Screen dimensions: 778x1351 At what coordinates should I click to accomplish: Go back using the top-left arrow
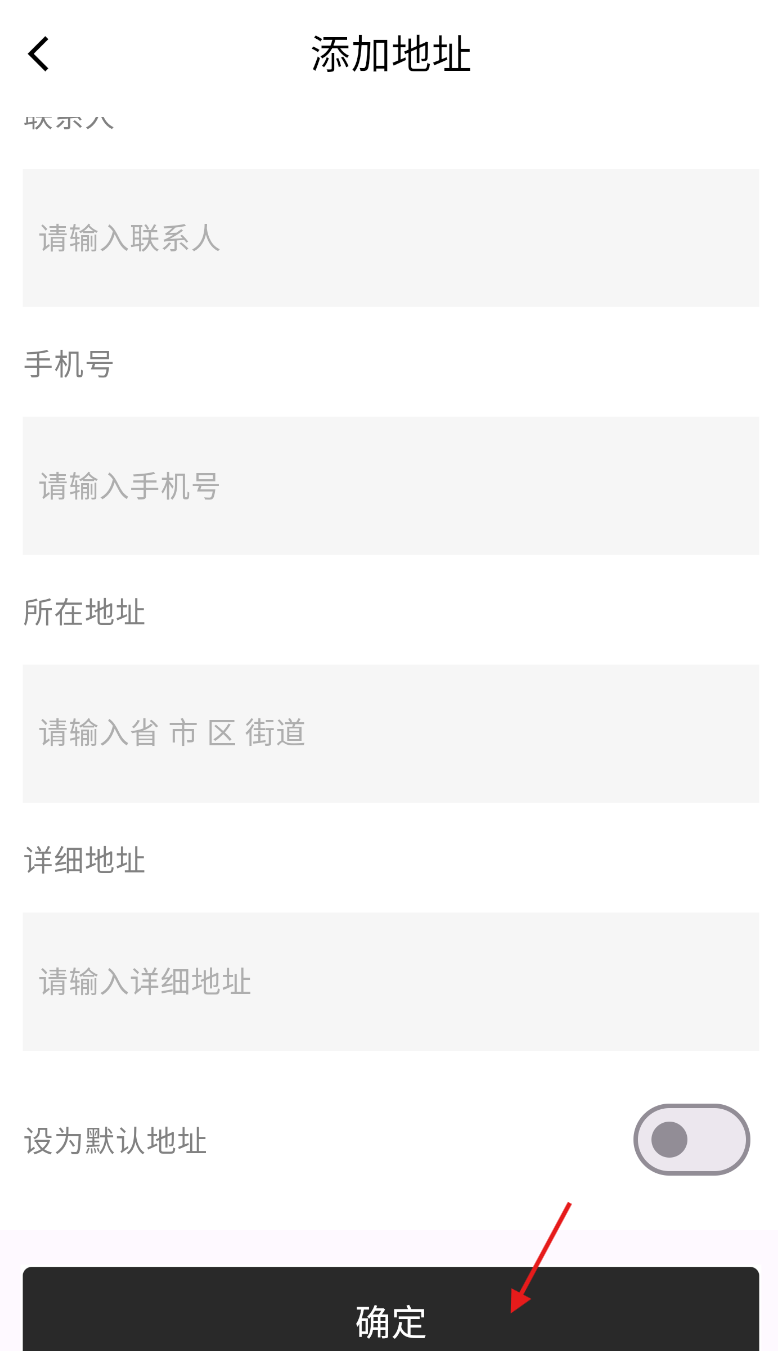(38, 54)
